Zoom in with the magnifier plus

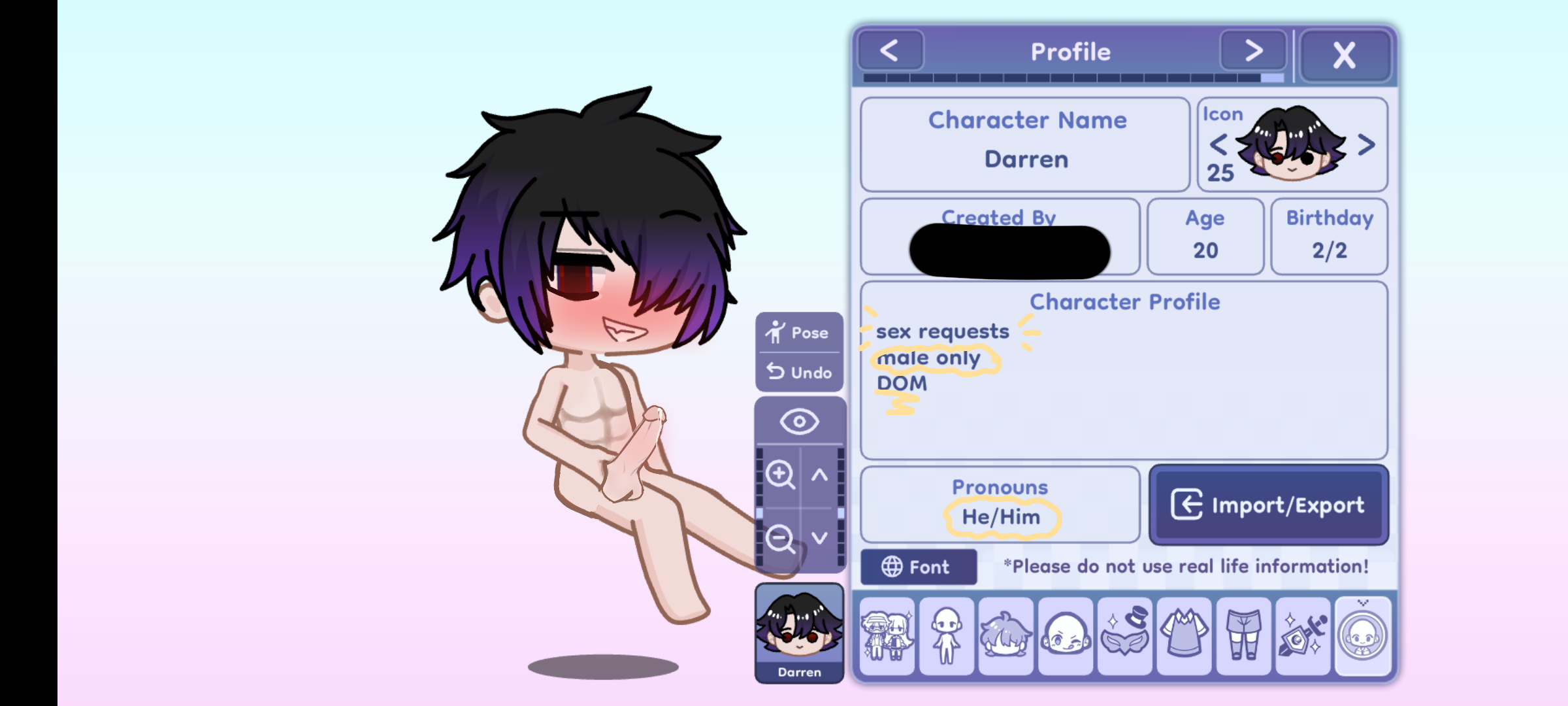[x=780, y=475]
